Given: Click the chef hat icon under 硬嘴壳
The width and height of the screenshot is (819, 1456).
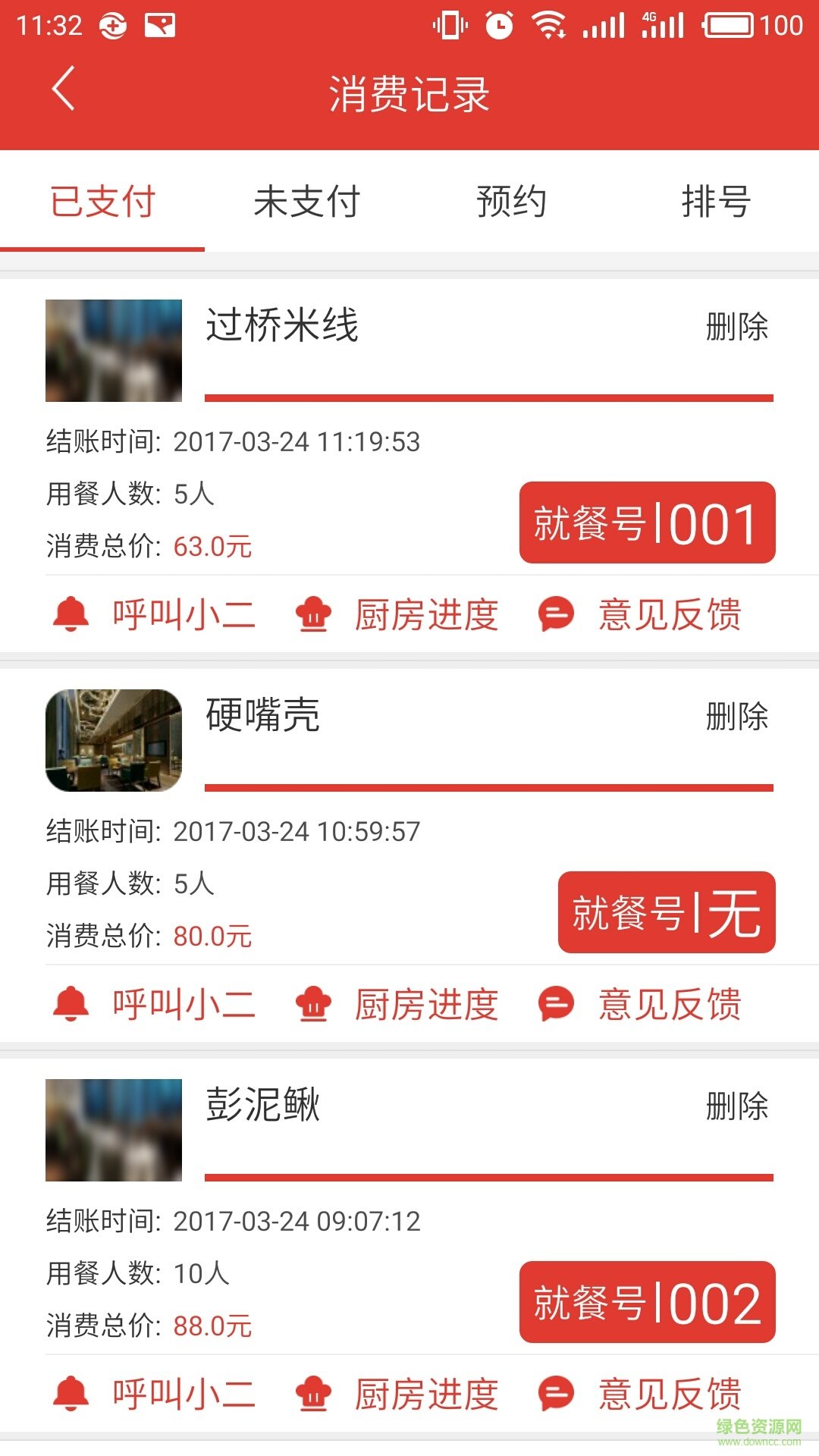Looking at the screenshot, I should (x=314, y=1003).
